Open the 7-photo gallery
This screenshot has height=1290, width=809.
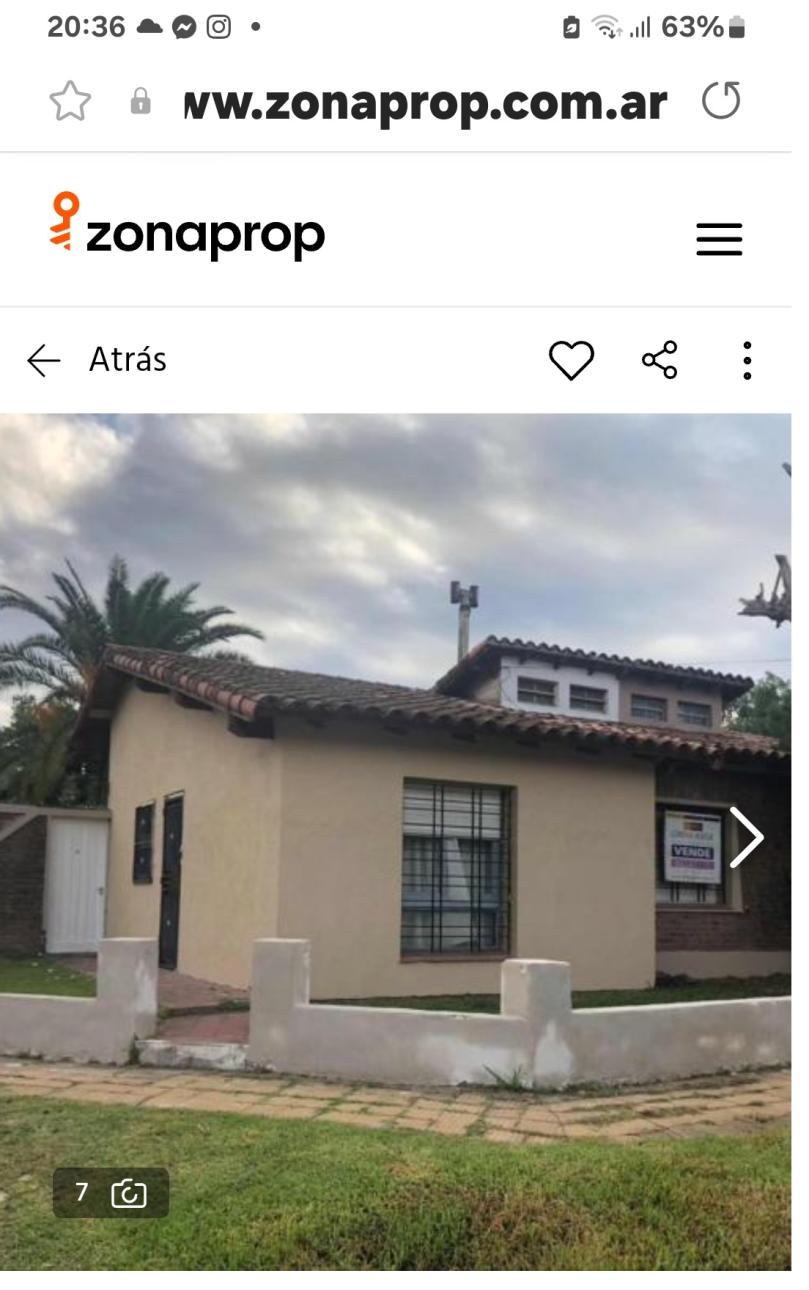(x=111, y=1193)
